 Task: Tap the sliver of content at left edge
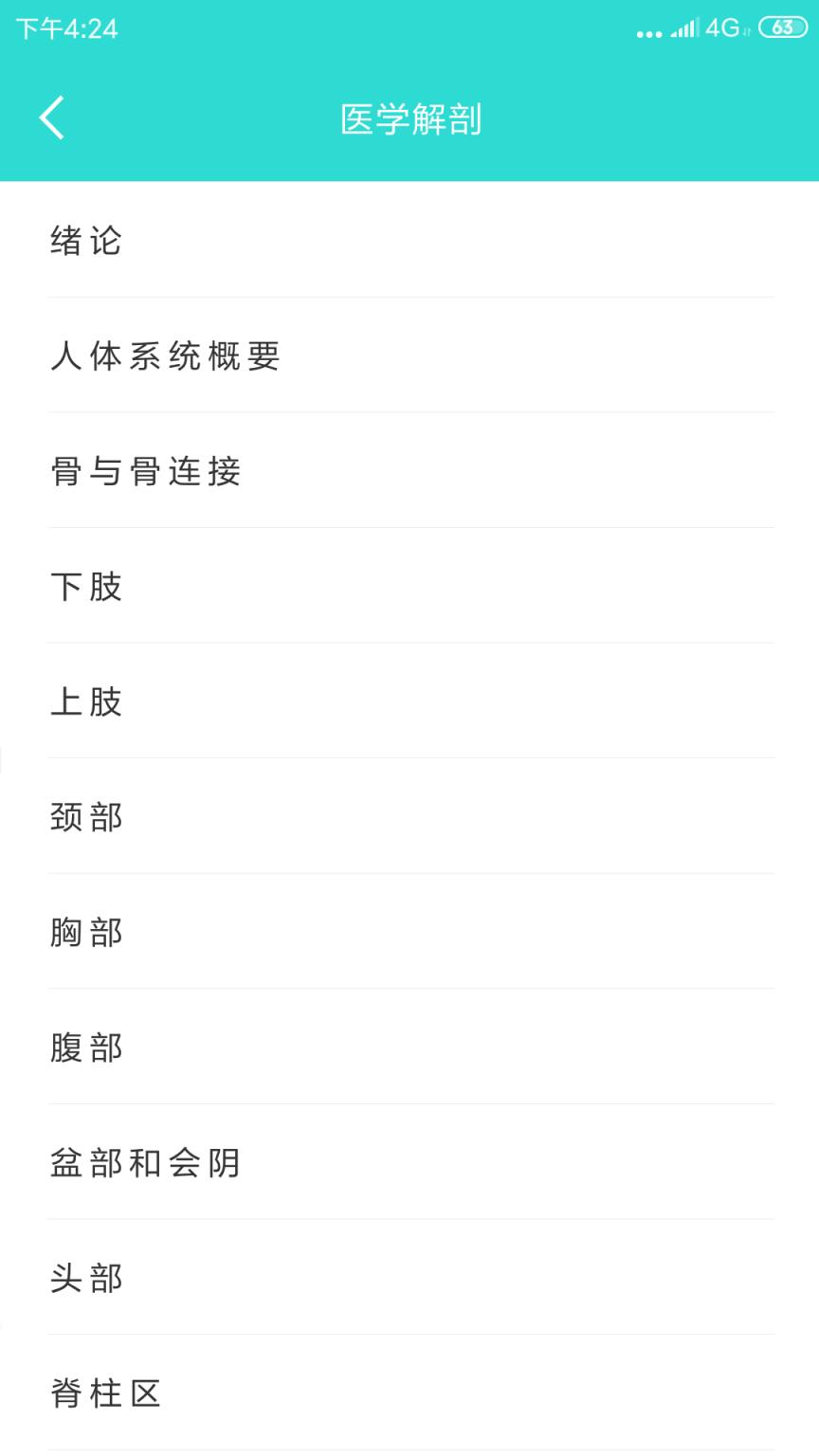point(3,758)
